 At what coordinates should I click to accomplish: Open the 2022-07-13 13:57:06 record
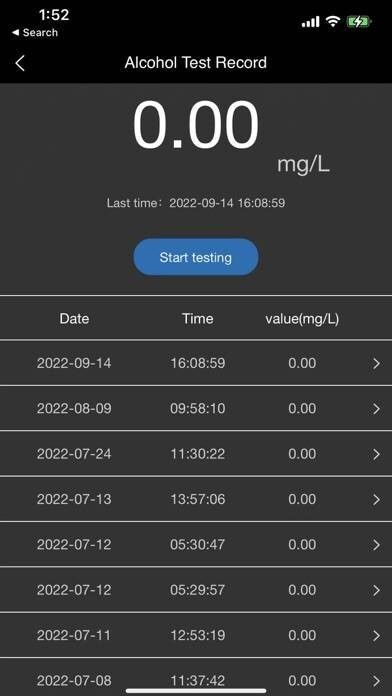(x=196, y=499)
